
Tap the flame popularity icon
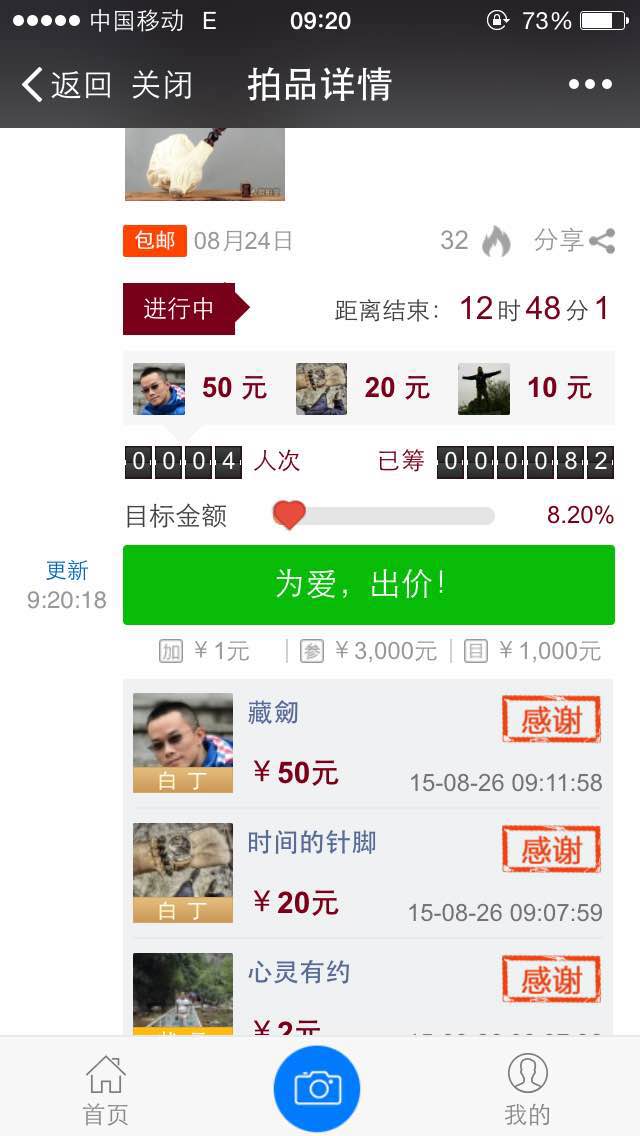pyautogui.click(x=496, y=241)
